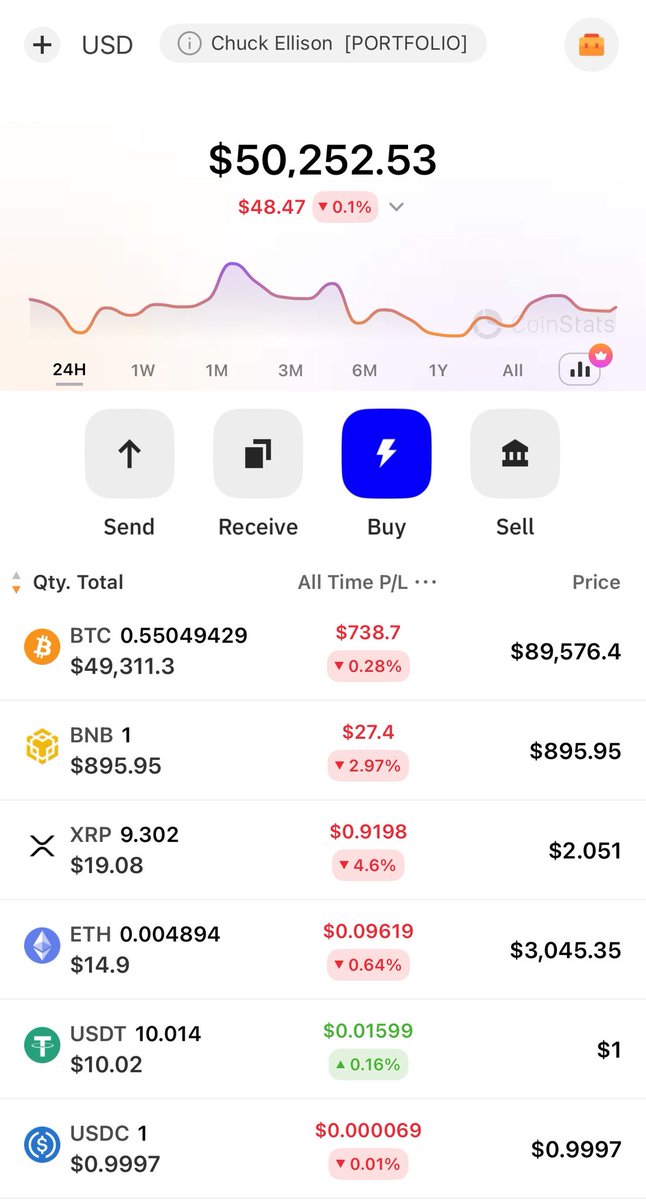Select the 3M chart range
The width and height of the screenshot is (646, 1200).
290,370
